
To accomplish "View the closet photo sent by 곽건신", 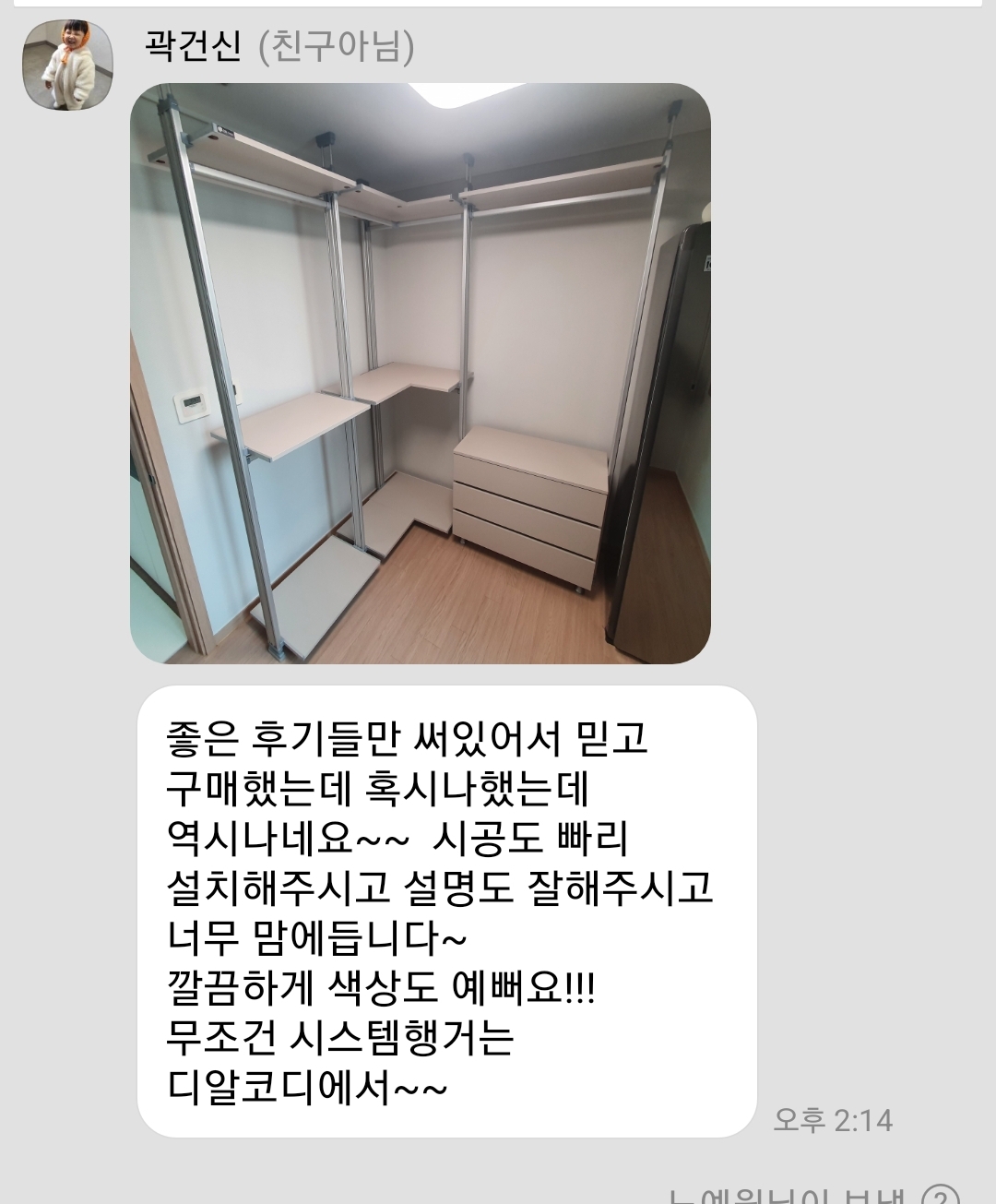I will (420, 373).
